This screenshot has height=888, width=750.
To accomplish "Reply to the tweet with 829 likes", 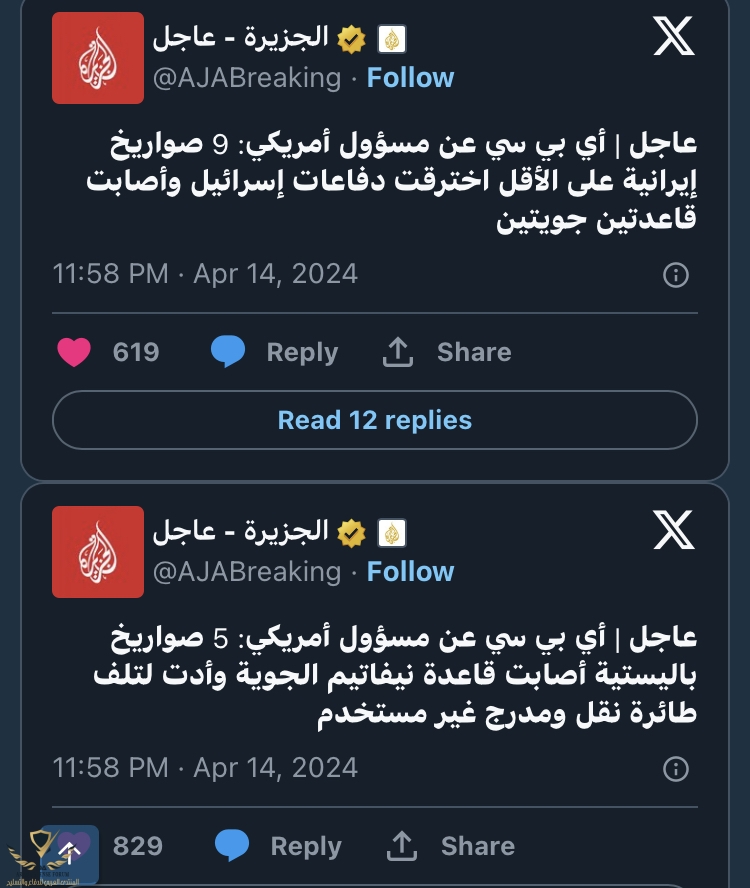I will (x=278, y=846).
